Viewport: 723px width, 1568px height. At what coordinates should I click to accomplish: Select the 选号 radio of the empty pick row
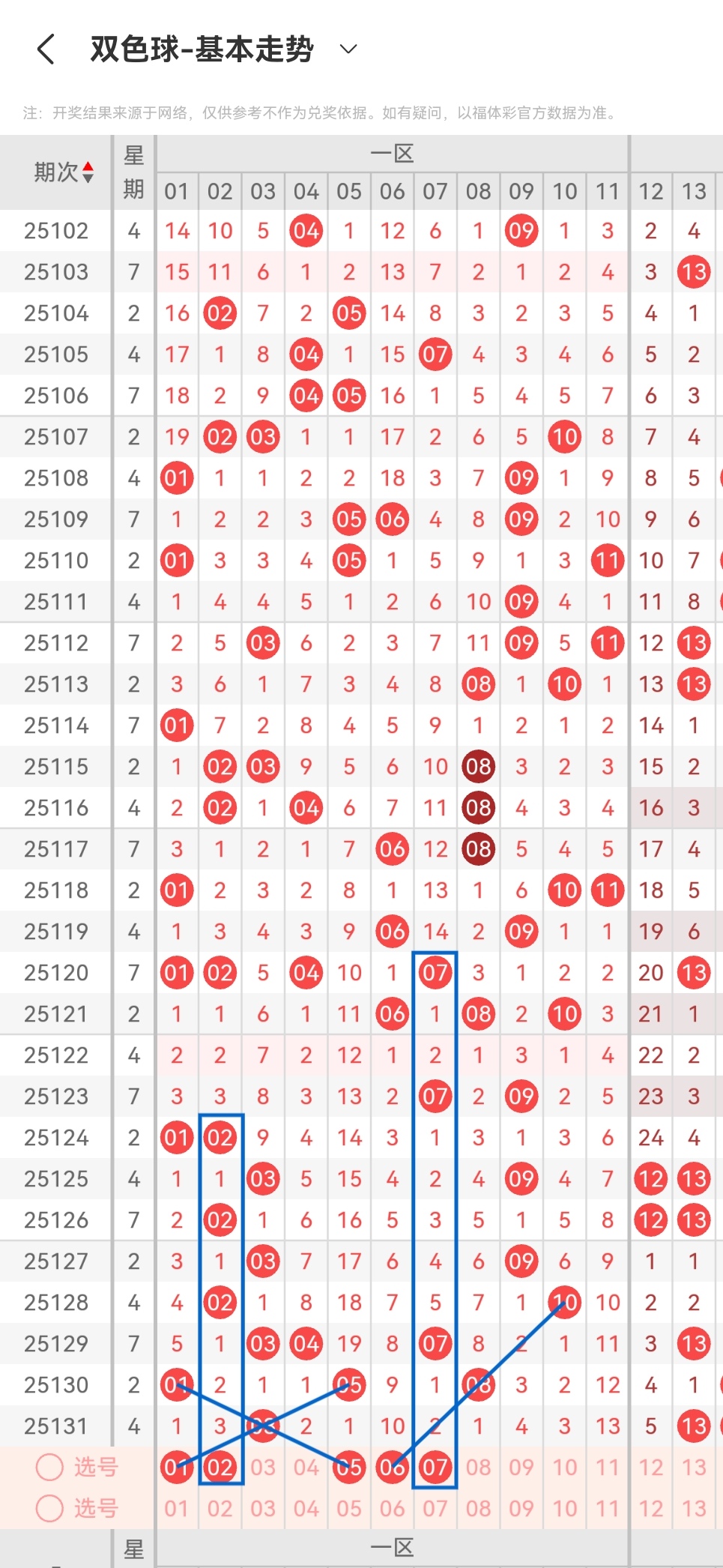(x=50, y=1508)
